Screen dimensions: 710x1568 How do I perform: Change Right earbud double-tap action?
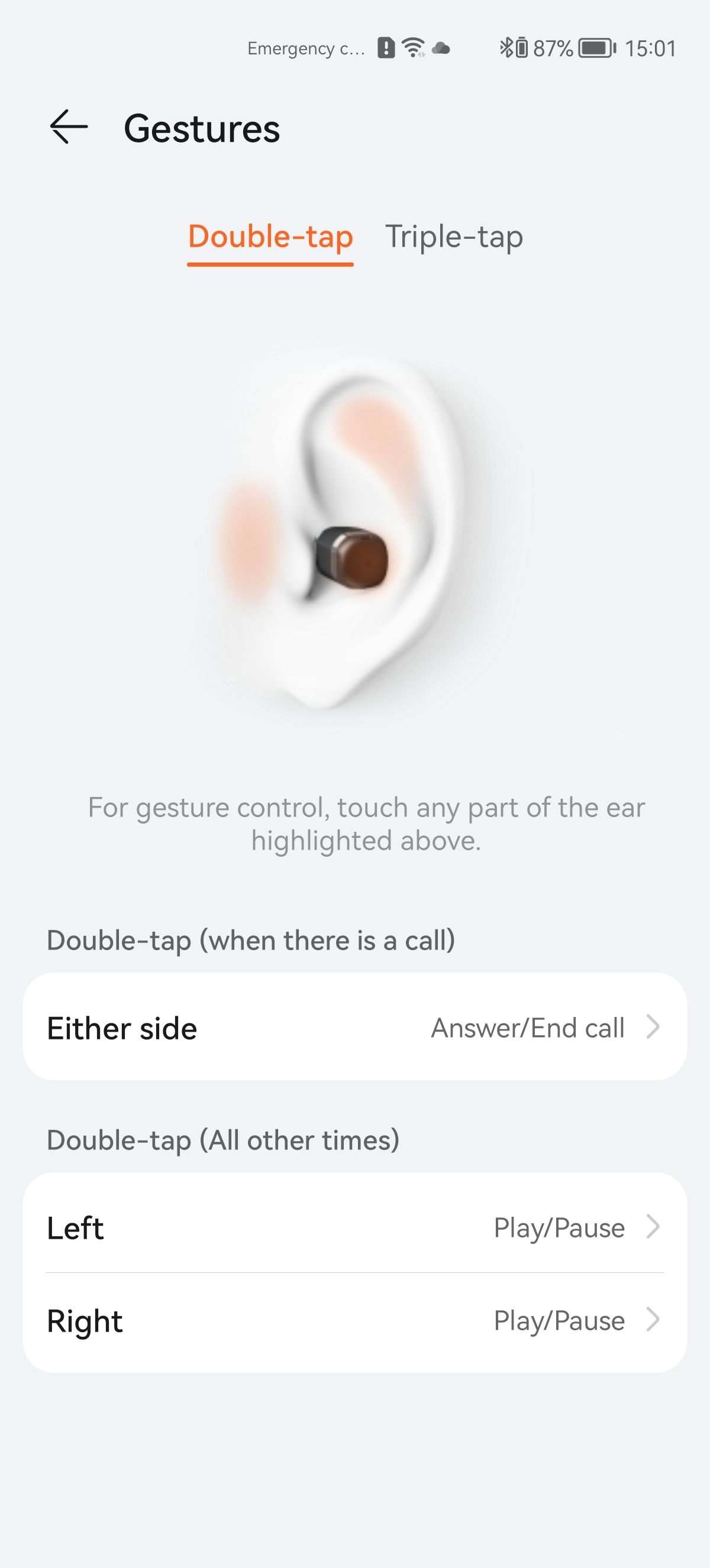click(x=354, y=1320)
